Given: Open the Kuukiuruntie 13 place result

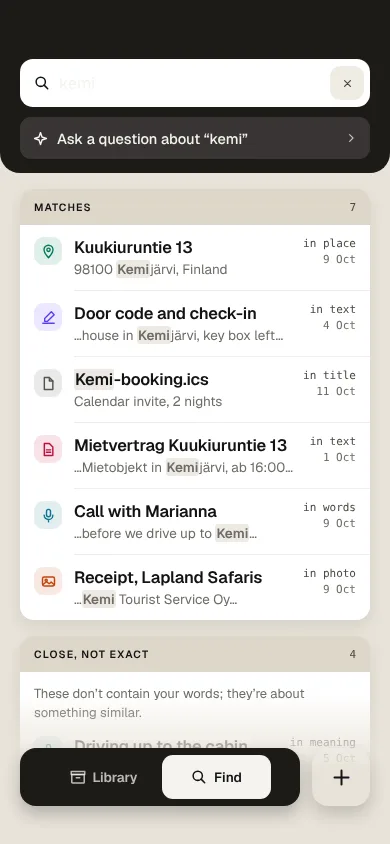Looking at the screenshot, I should [195, 258].
